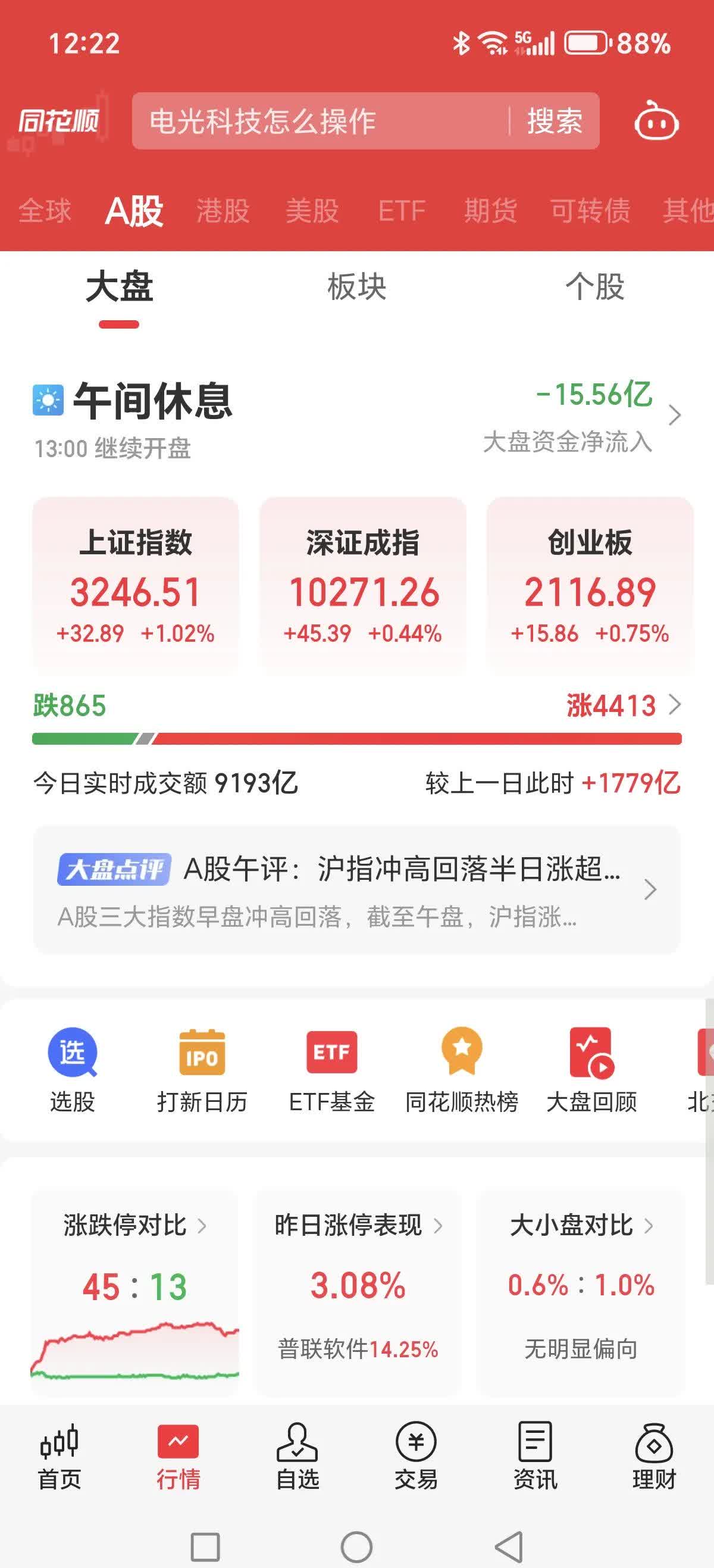
Task: Tap the AI assistant robot icon
Action: [x=656, y=121]
